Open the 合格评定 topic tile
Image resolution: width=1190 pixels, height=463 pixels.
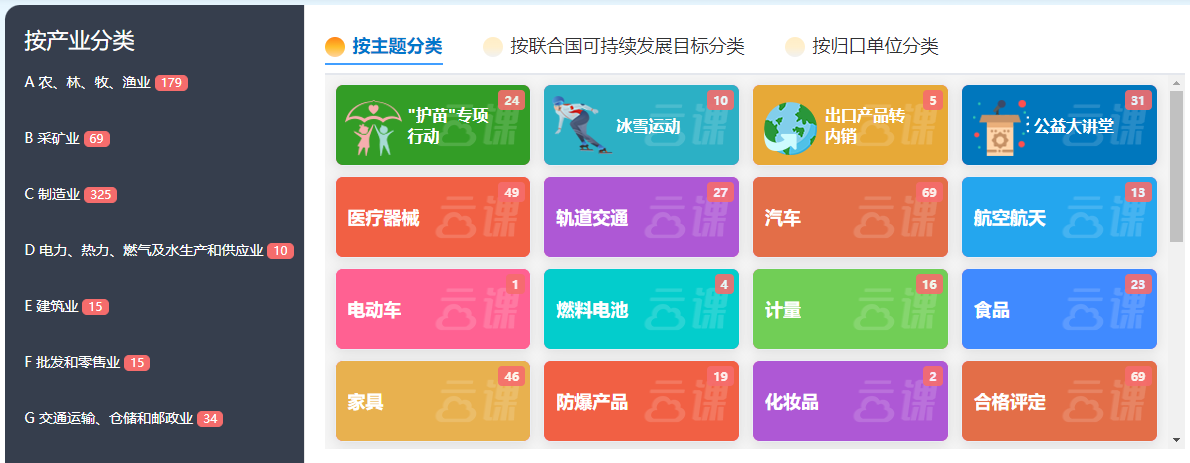point(1059,402)
